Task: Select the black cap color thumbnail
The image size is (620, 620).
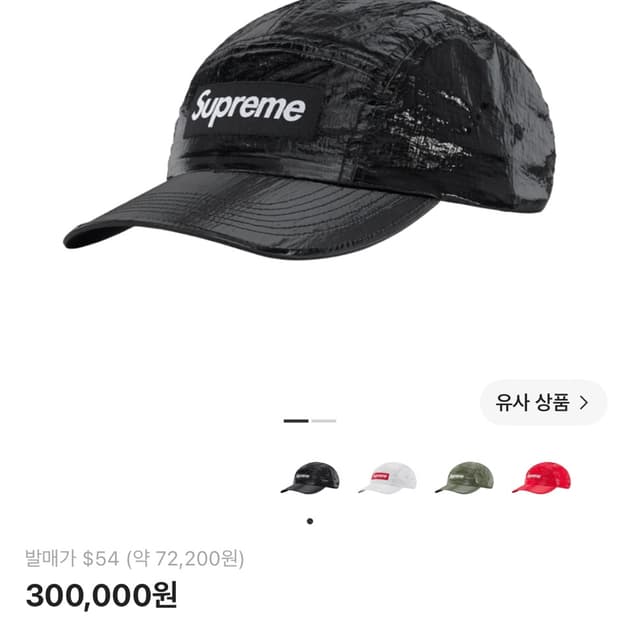Action: coord(310,478)
